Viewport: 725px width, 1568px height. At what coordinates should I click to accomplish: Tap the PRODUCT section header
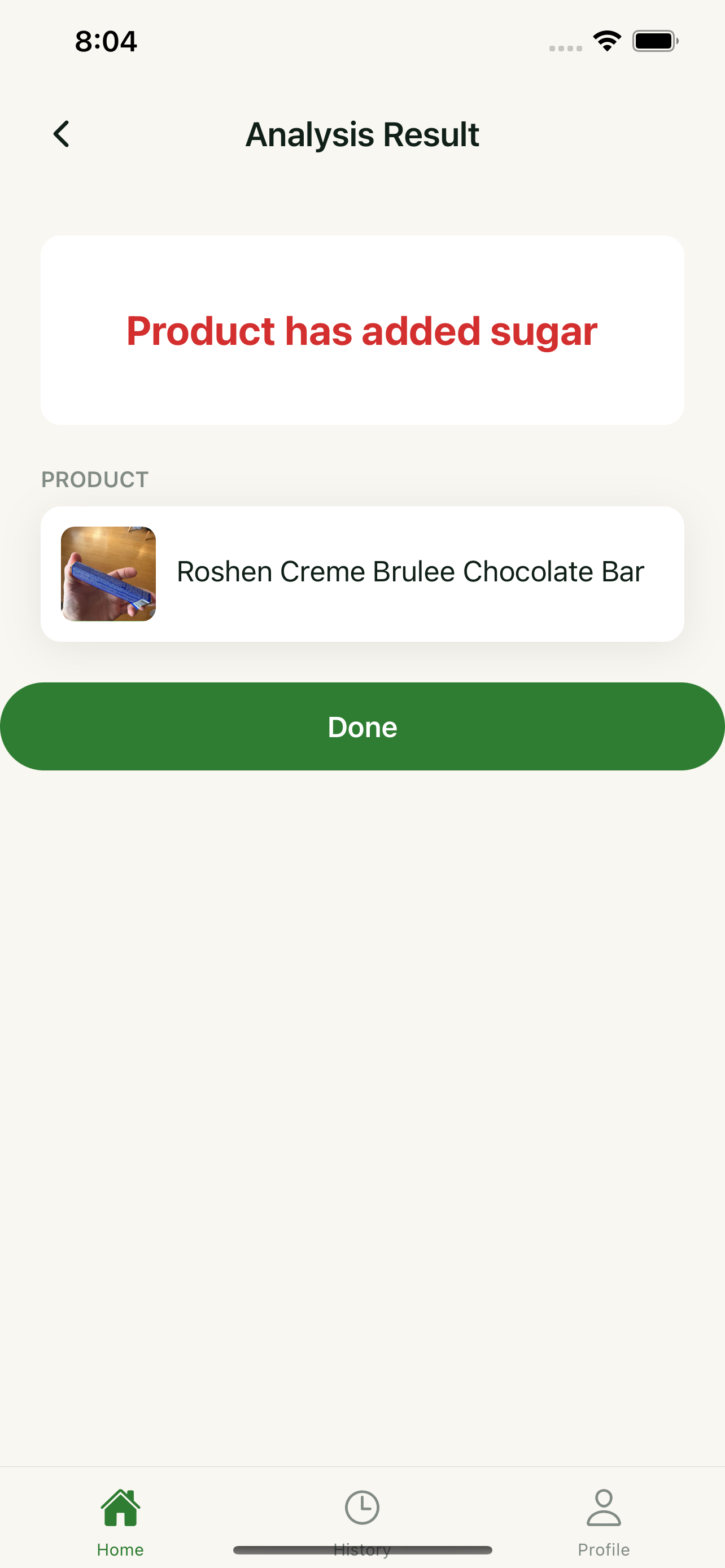click(x=94, y=480)
